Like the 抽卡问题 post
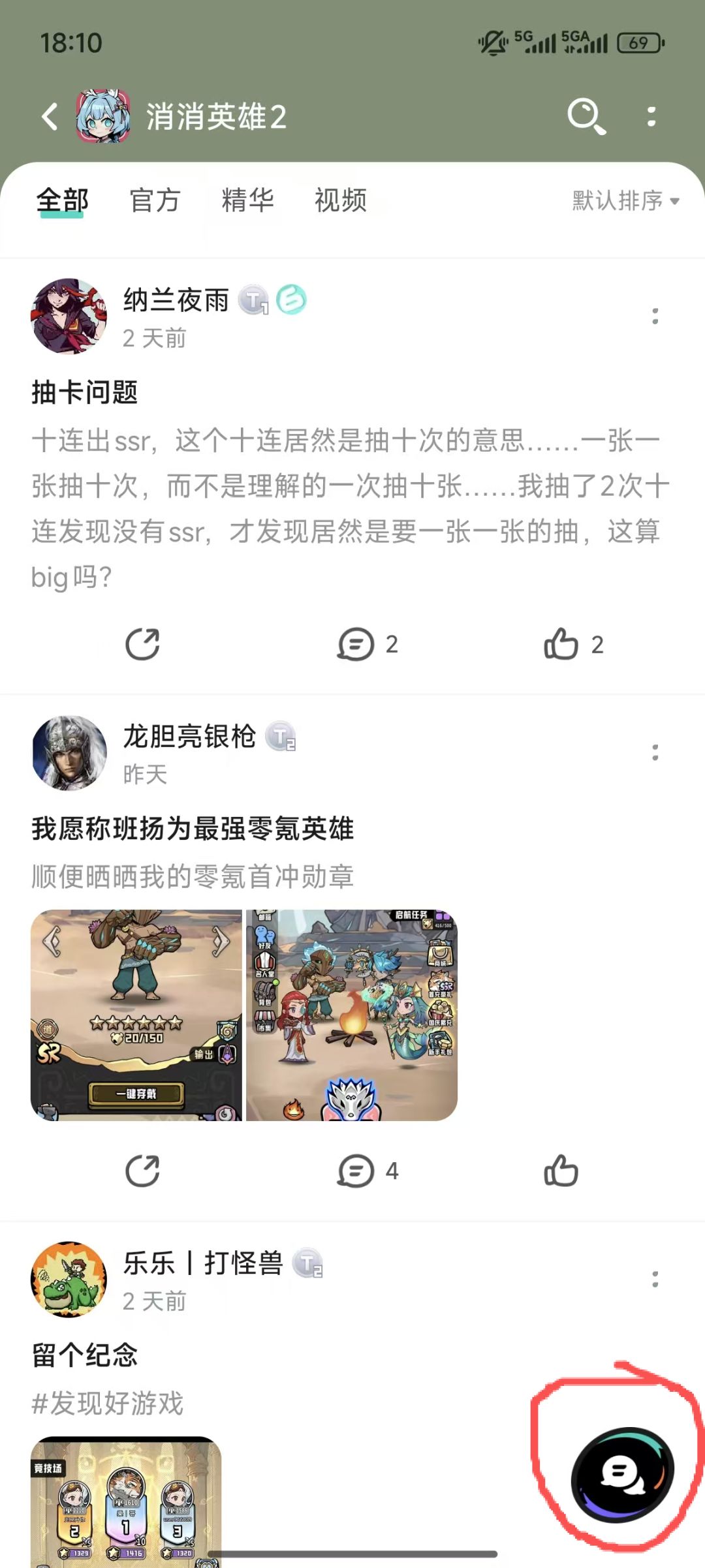Screen dimensions: 705x1568 tap(563, 644)
